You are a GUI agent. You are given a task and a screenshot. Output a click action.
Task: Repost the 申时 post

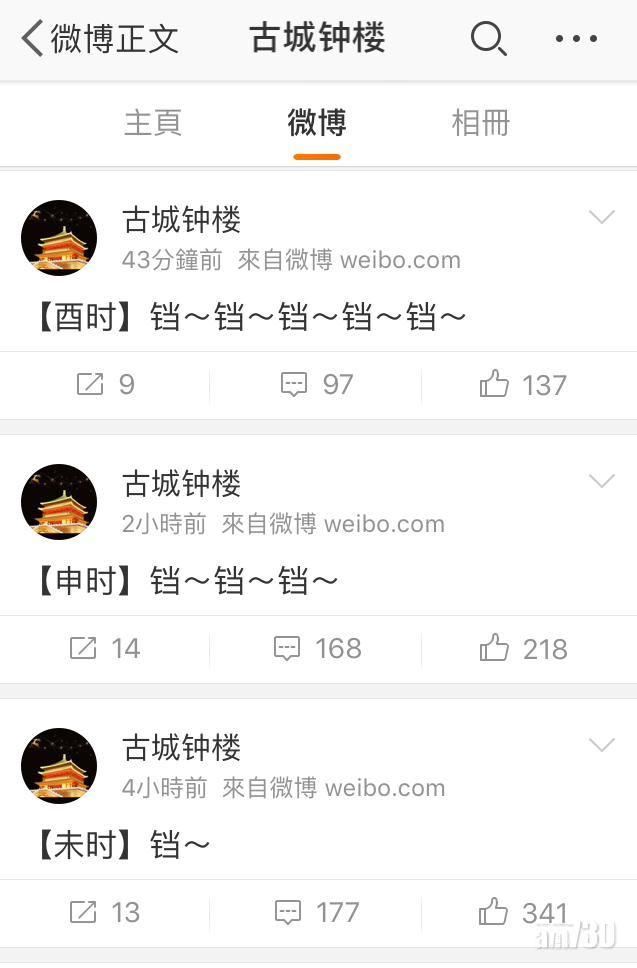tap(105, 649)
